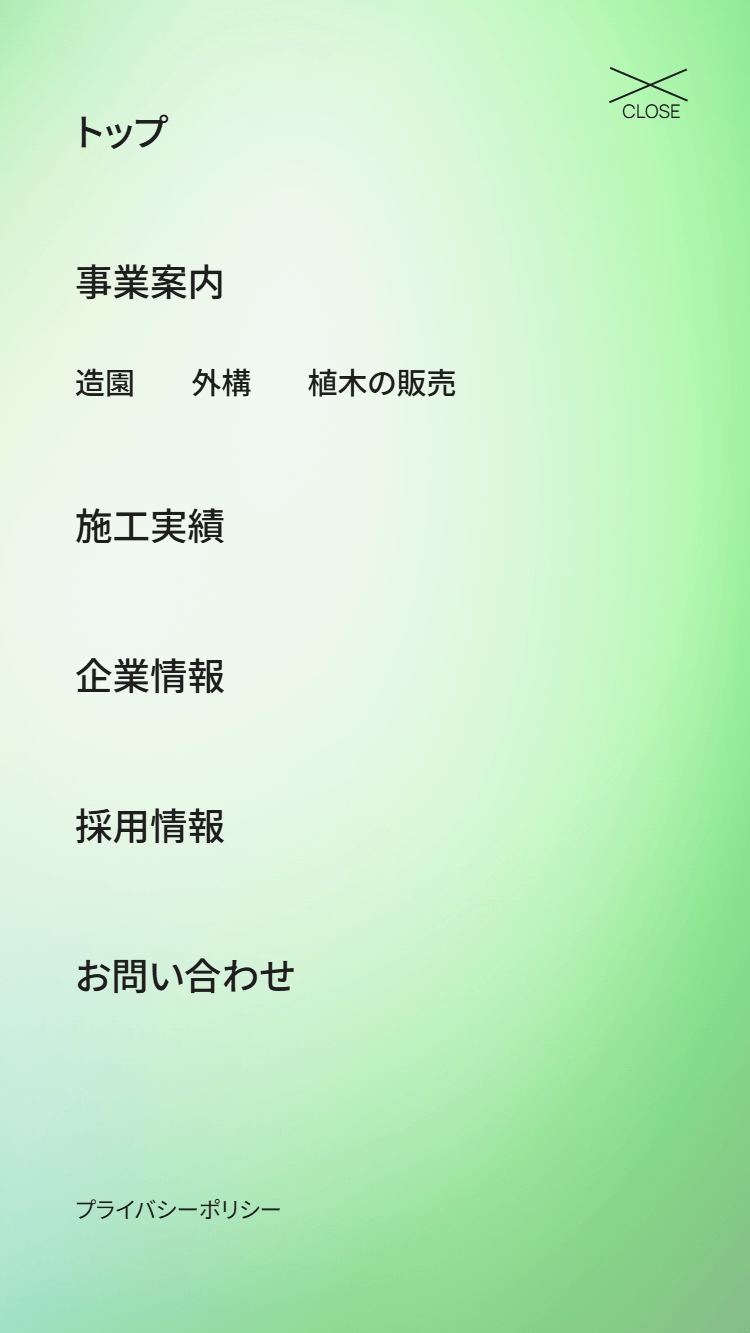Open 事業案内 section
The image size is (750, 1333).
coord(150,283)
